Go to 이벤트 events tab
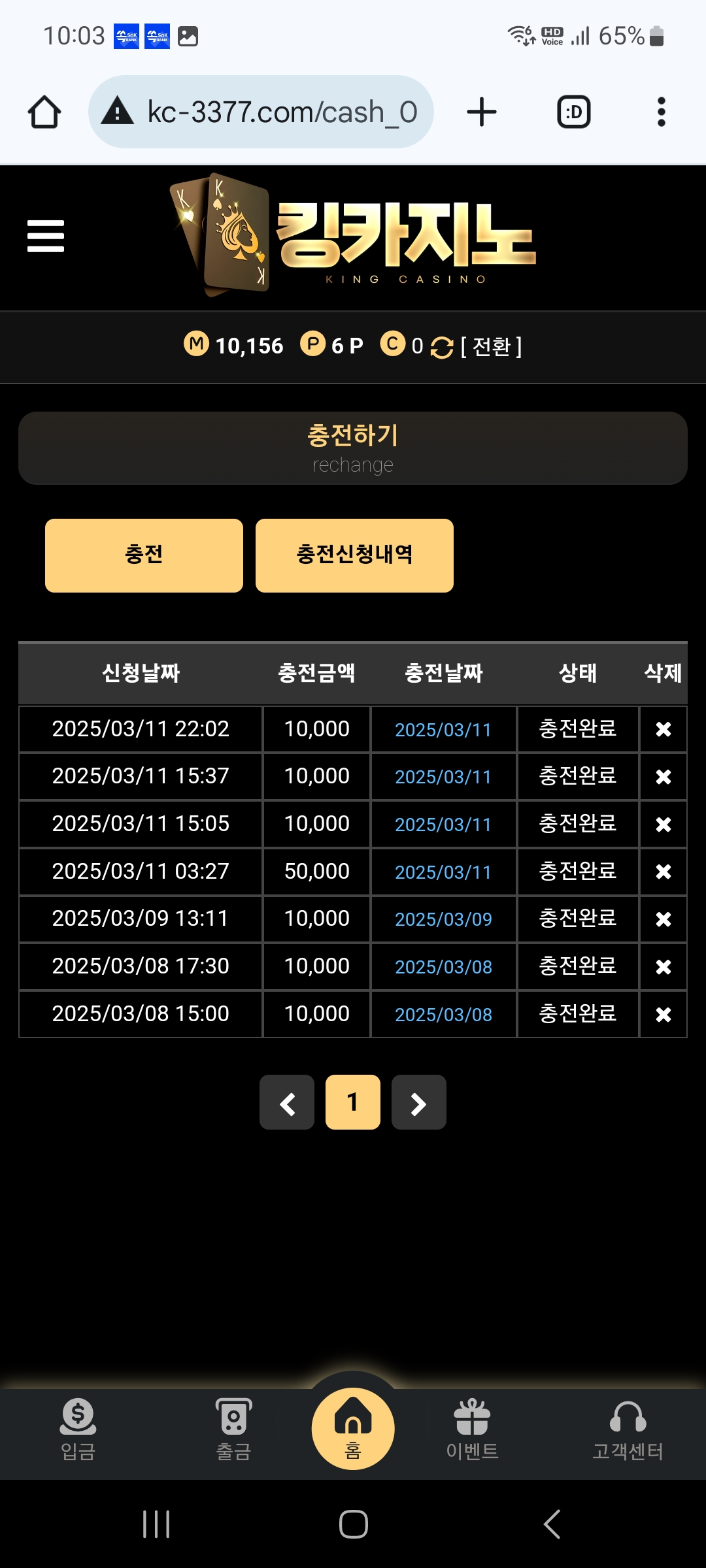This screenshot has width=706, height=1568. pos(472,1429)
